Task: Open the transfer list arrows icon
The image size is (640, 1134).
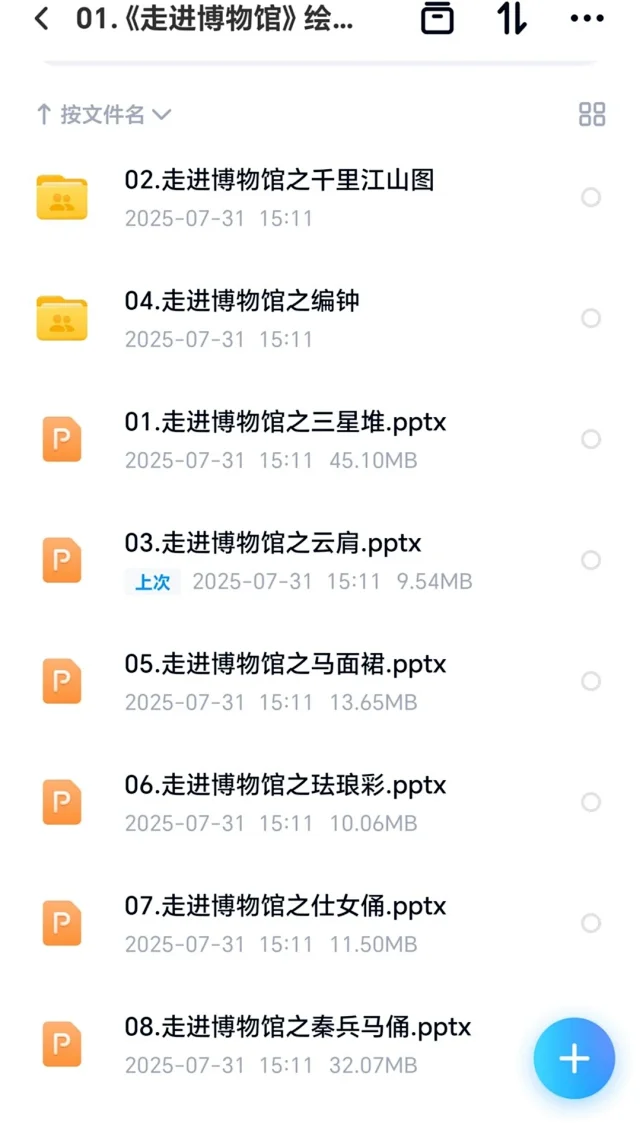Action: [512, 19]
